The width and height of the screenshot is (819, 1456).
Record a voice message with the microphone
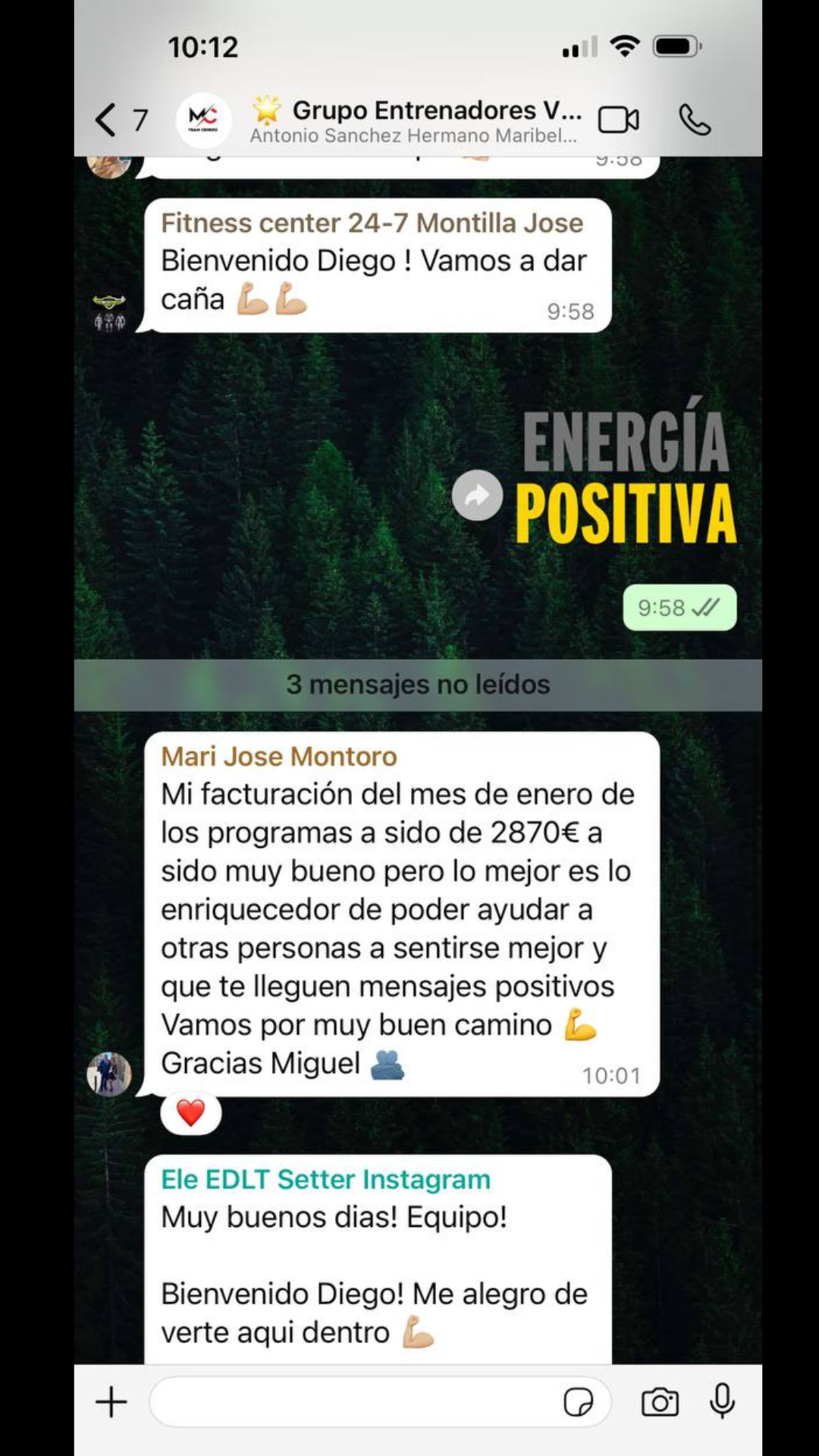click(x=722, y=1401)
